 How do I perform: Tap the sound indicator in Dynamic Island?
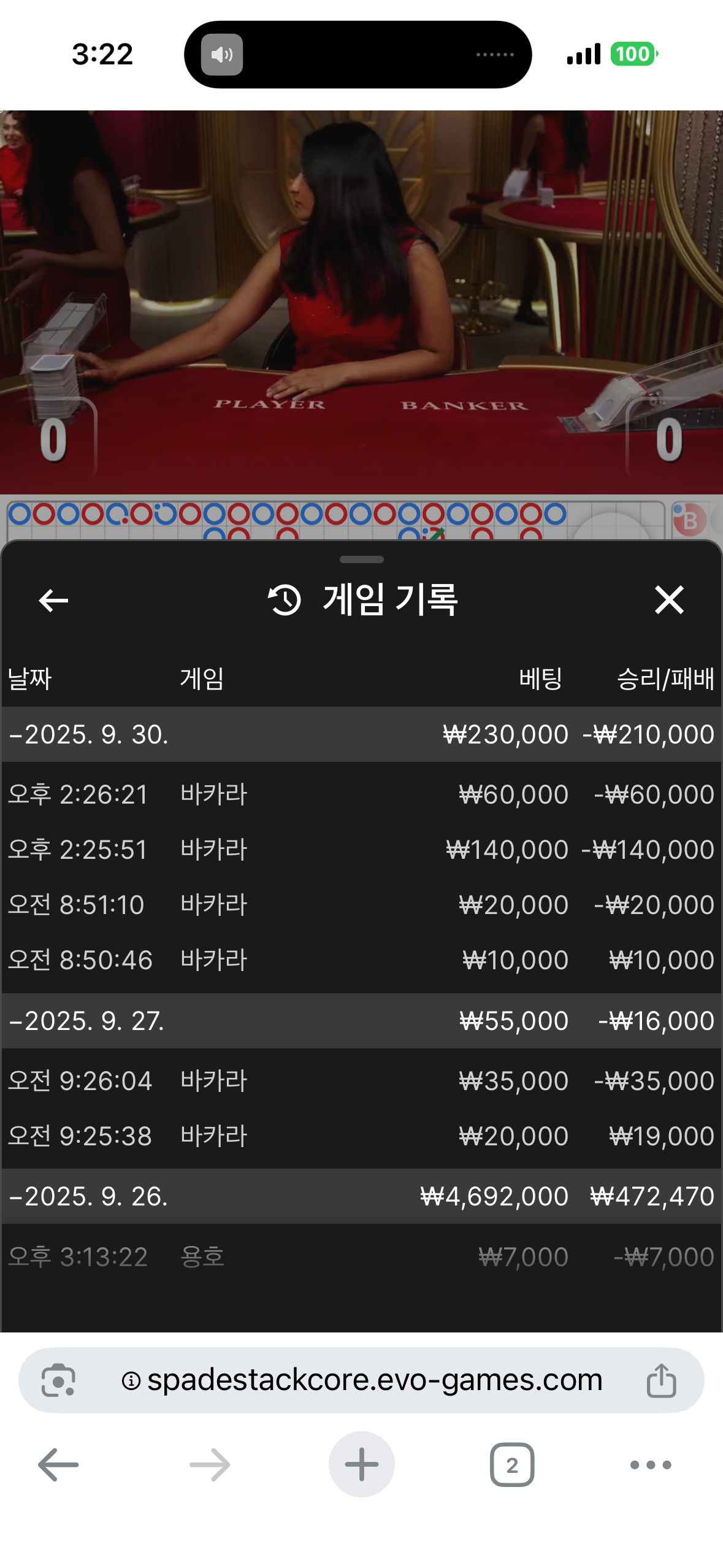[222, 55]
